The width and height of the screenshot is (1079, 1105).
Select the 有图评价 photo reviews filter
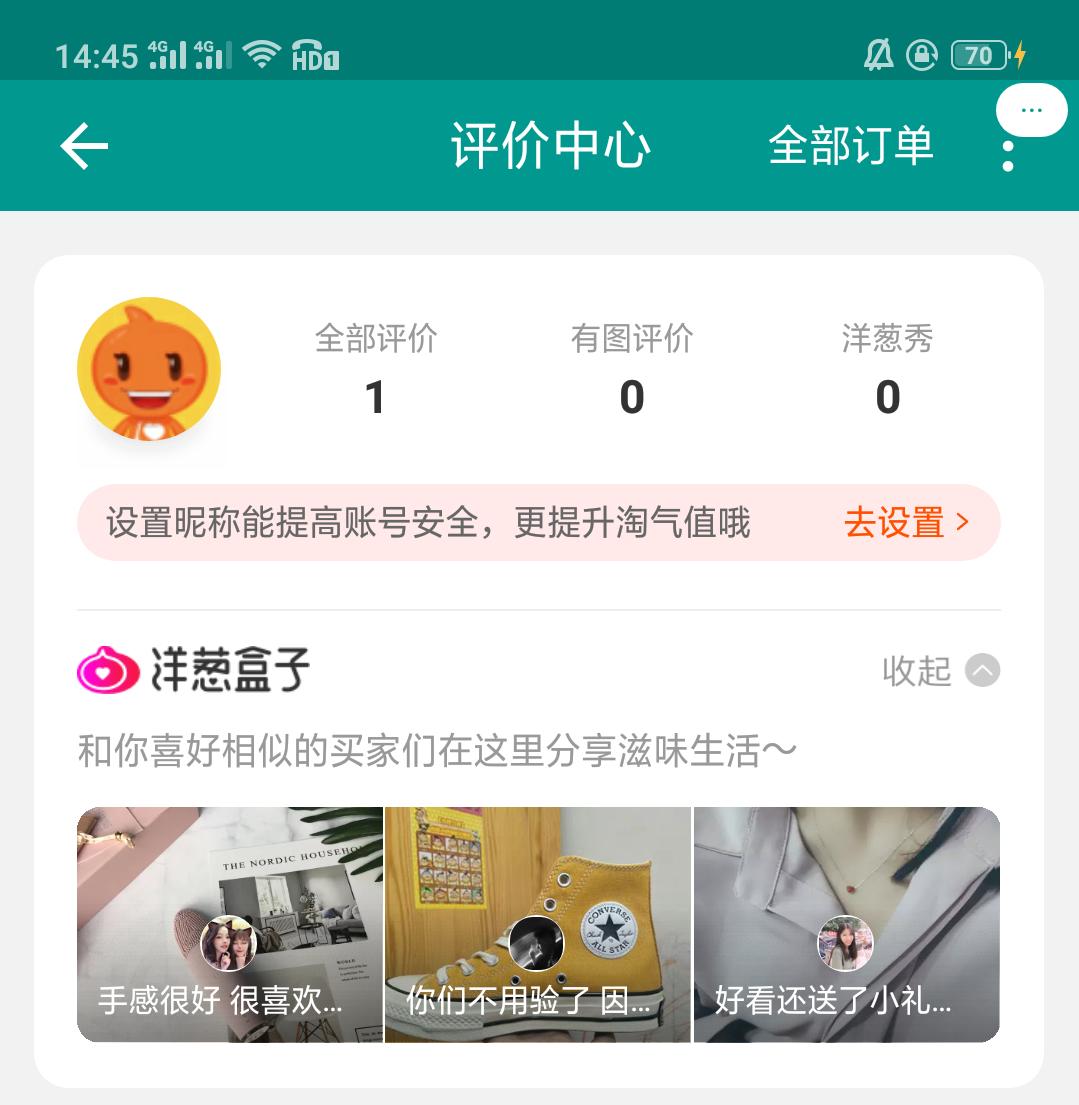[x=631, y=370]
